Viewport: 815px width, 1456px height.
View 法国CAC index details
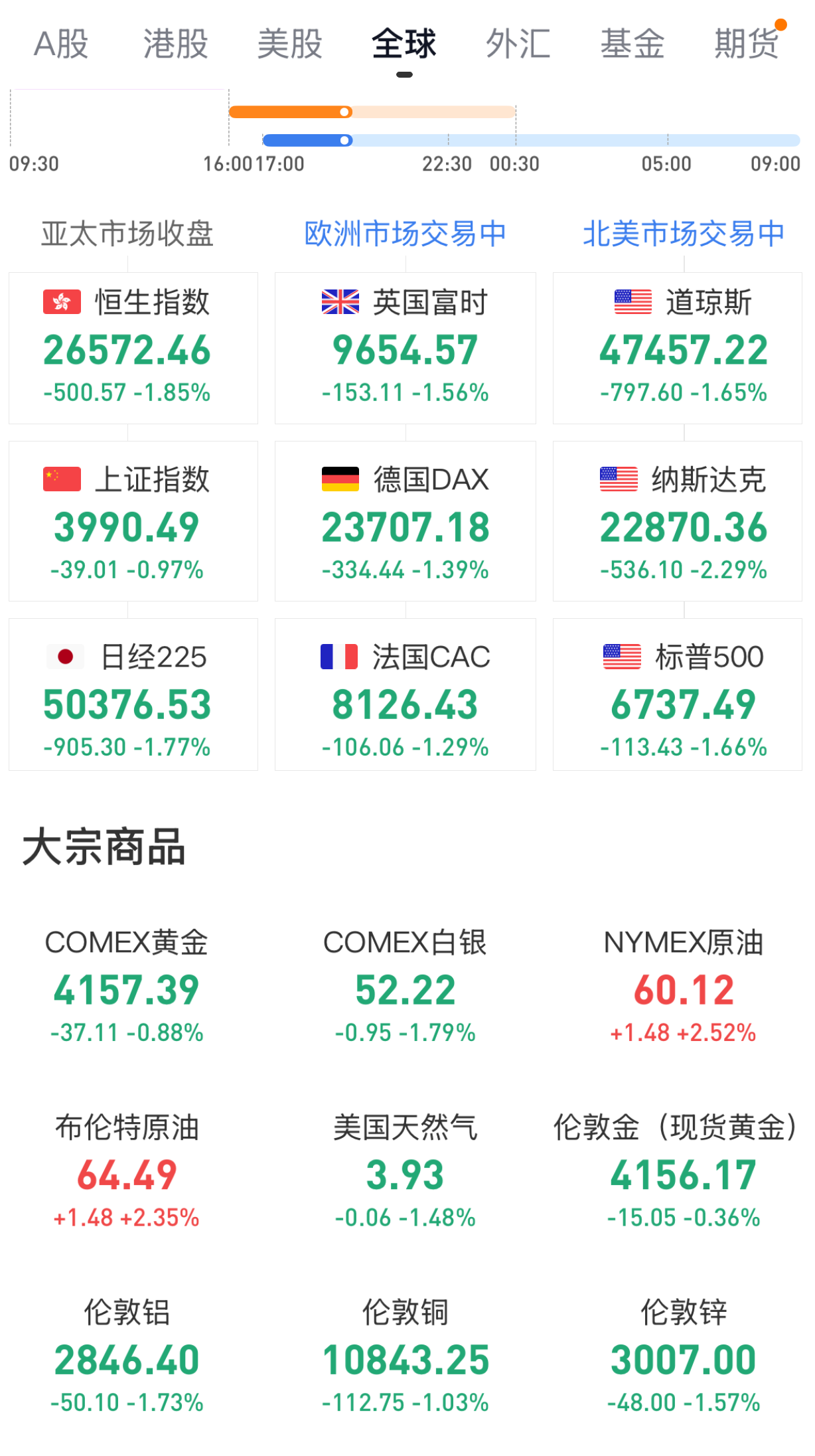pyautogui.click(x=406, y=694)
